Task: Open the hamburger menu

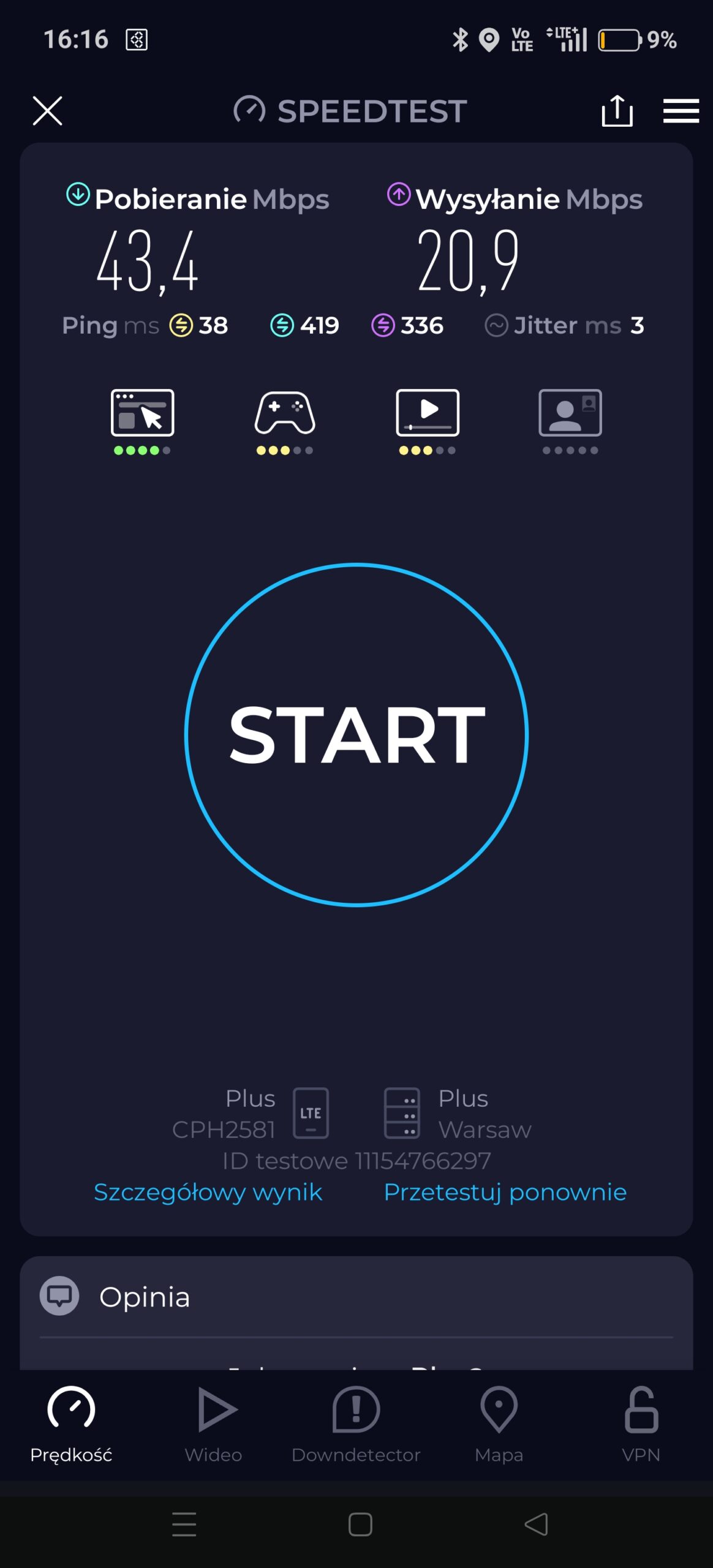Action: click(681, 111)
